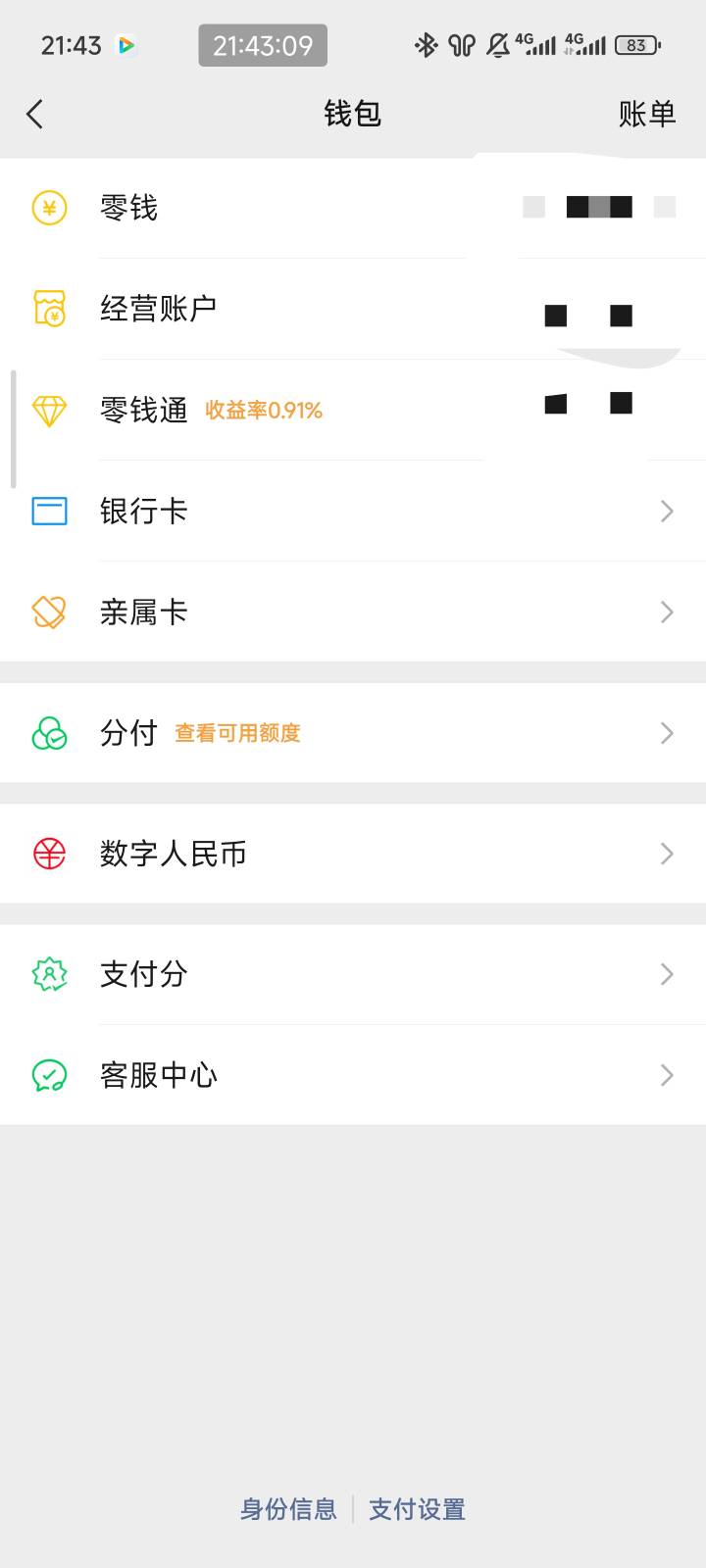This screenshot has height=1568, width=706.
Task: Open 零钱通 with 0.91% yield
Action: click(353, 410)
